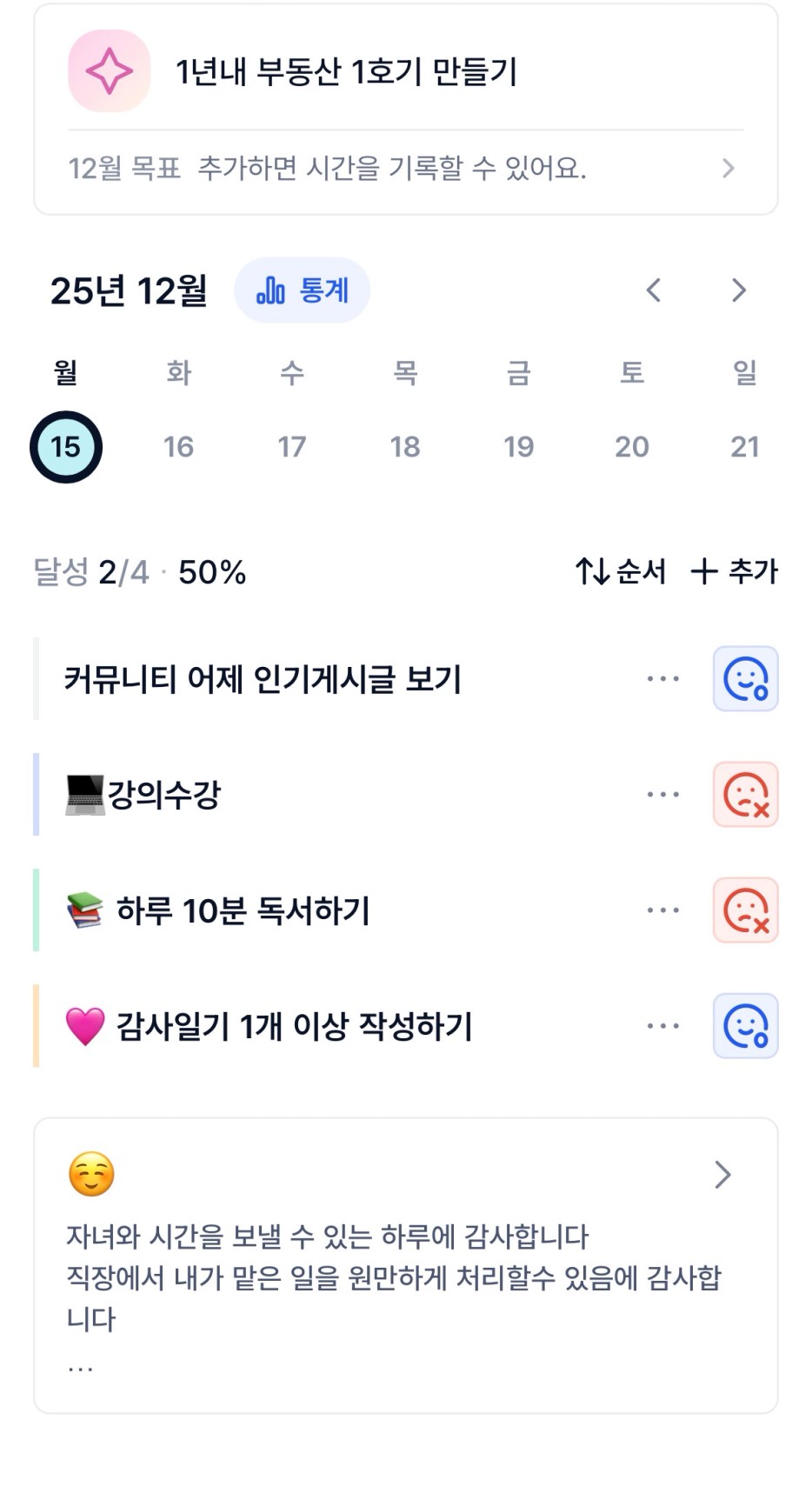This screenshot has height=1493, width=812.
Task: Toggle the status face for 커뮤니티 어제 인기게시글 보기
Action: (745, 679)
